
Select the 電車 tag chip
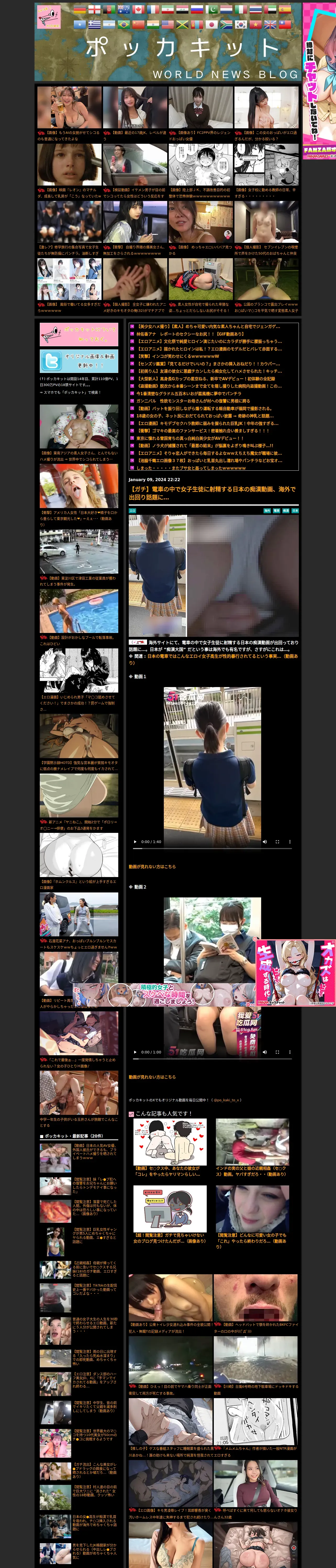tap(276, 511)
